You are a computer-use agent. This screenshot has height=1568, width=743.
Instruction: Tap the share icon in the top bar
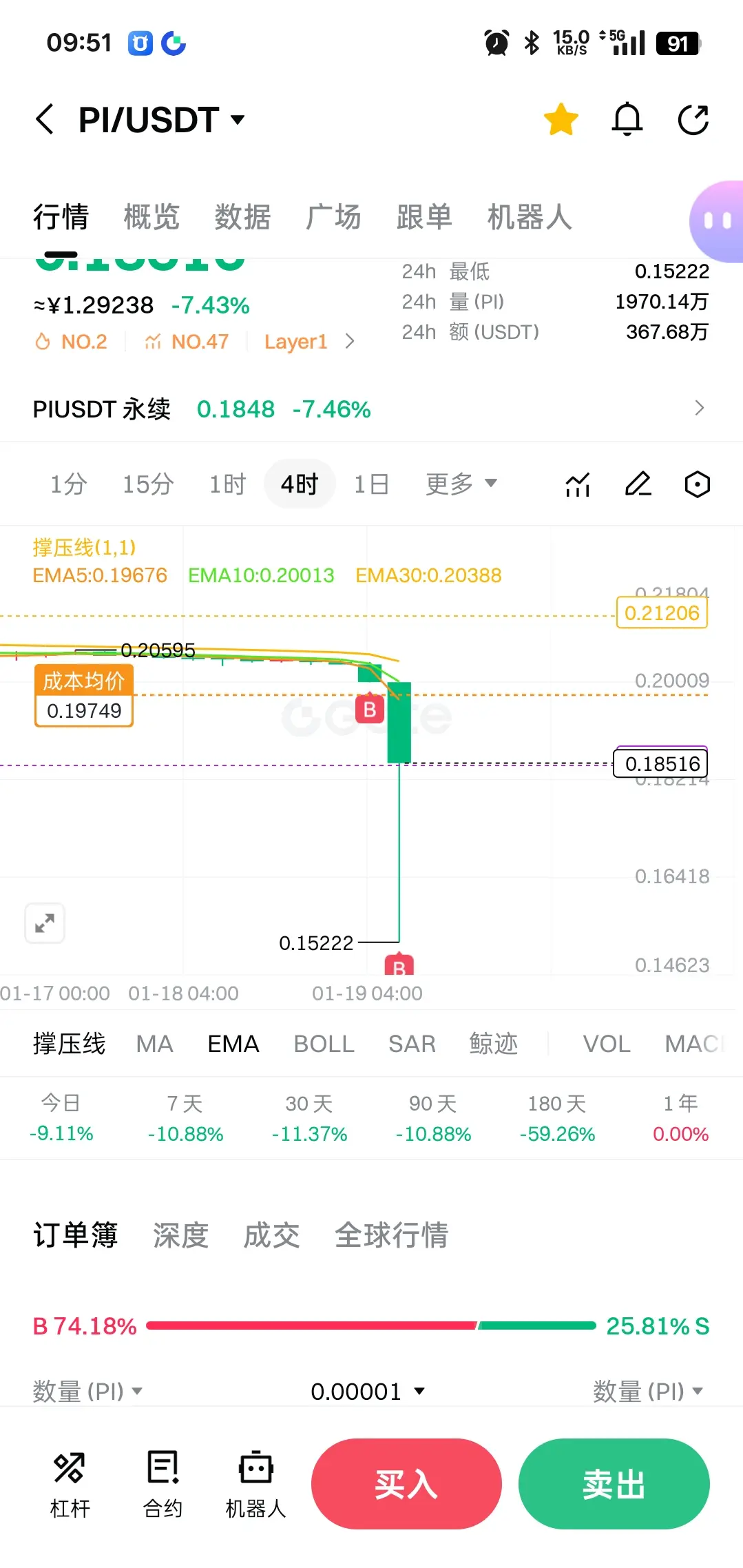(693, 120)
